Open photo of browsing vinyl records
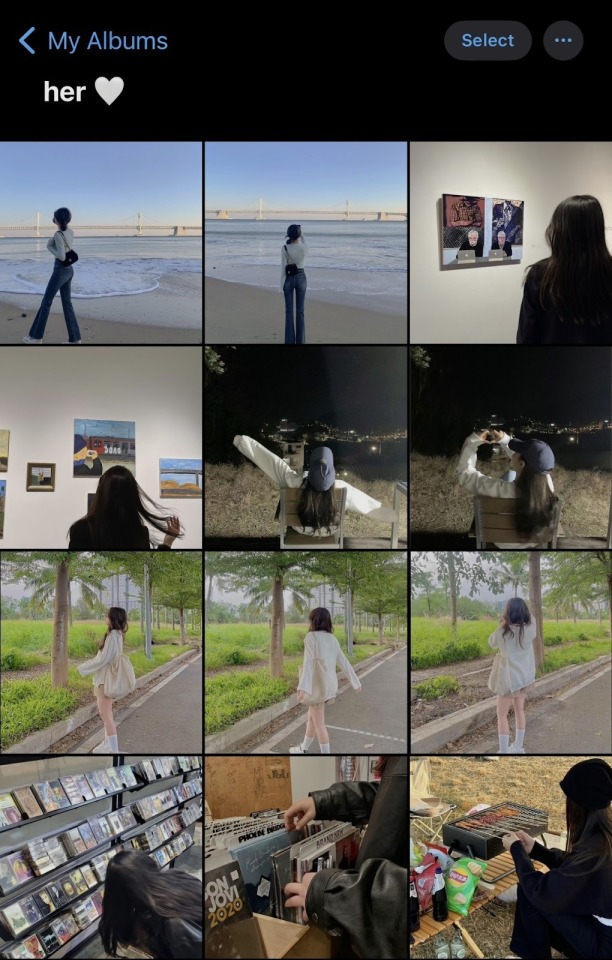The image size is (612, 960). 305,857
